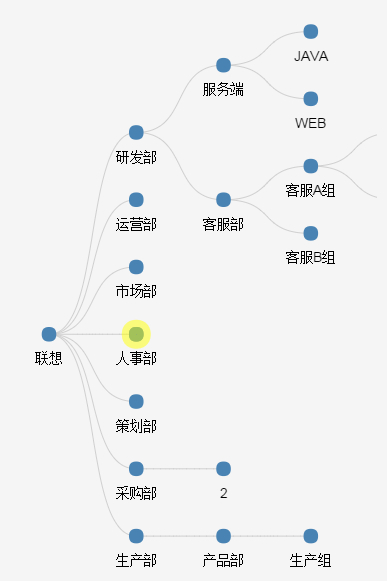Select the WEB node
The width and height of the screenshot is (387, 581).
[x=311, y=99]
